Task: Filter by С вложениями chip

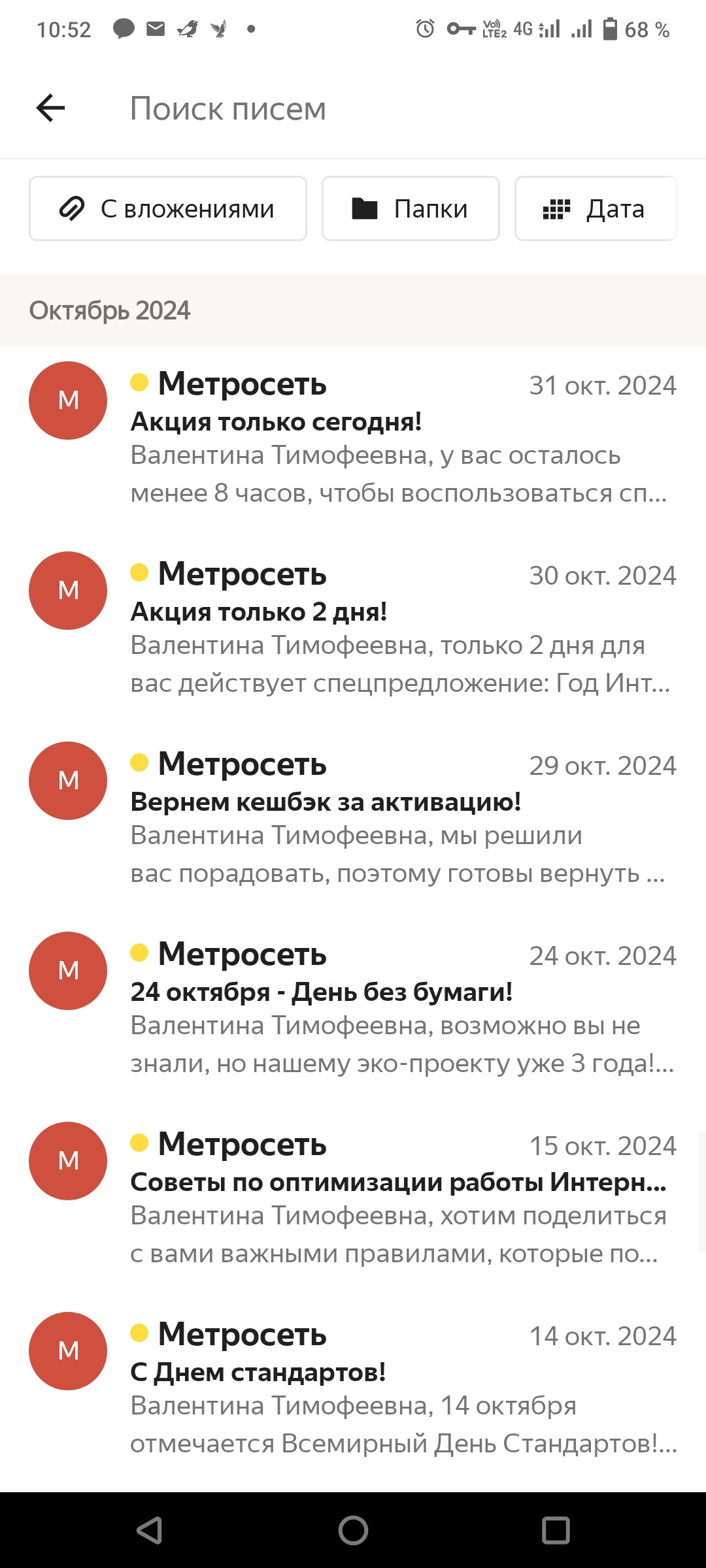Action: 168,208
